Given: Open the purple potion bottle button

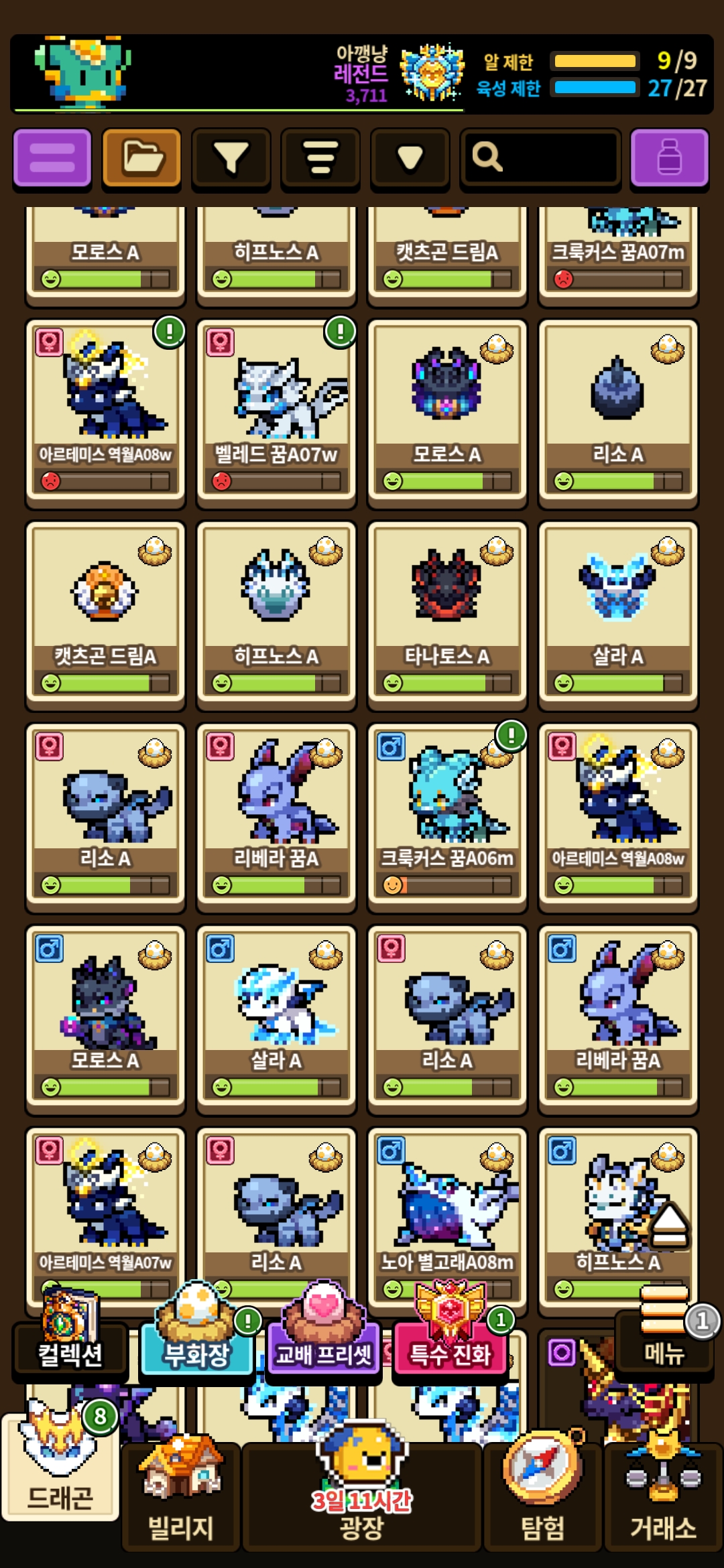Looking at the screenshot, I should click(x=669, y=158).
